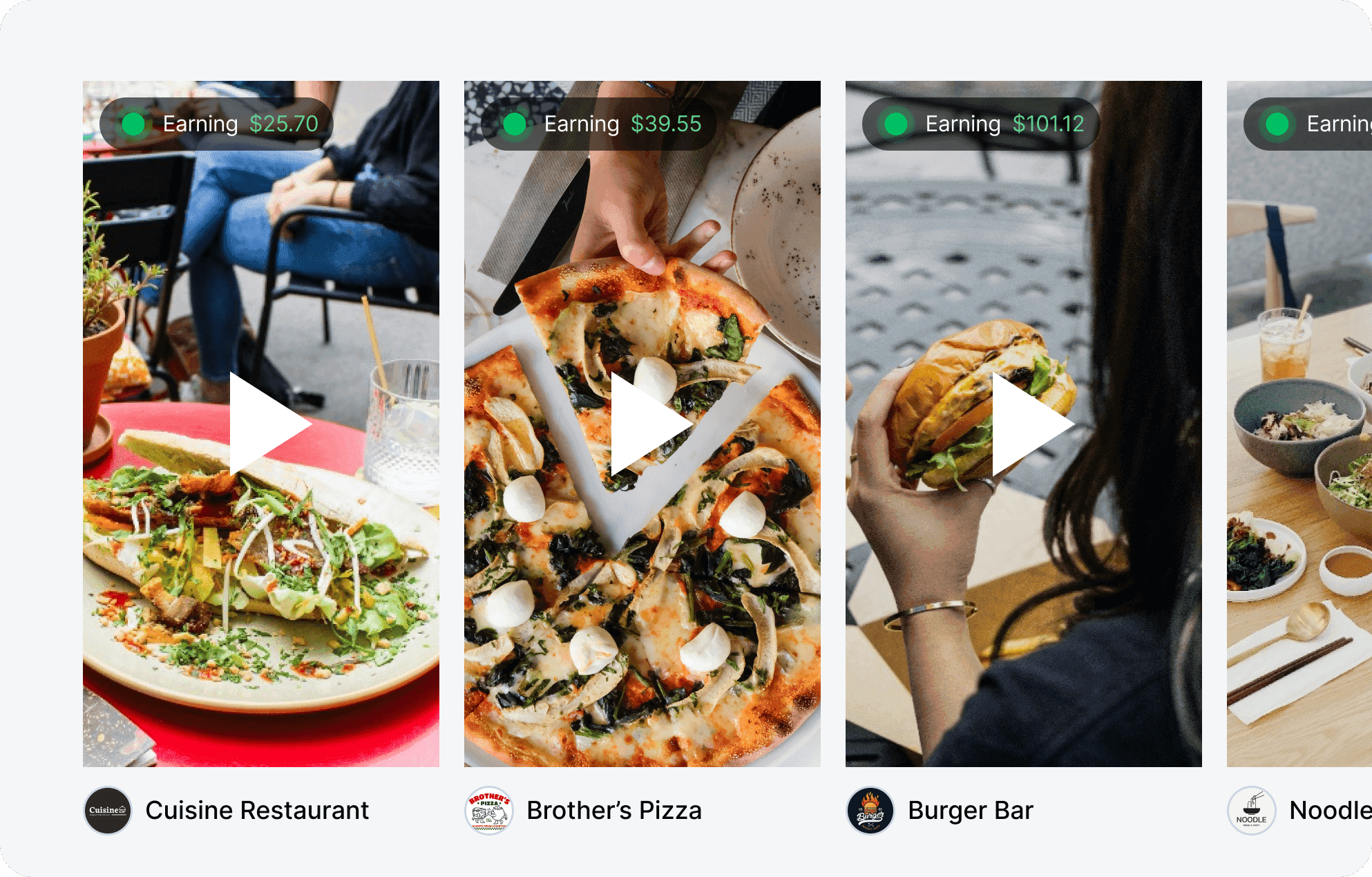Play the Burger Bar video
Image resolution: width=1372 pixels, height=877 pixels.
tap(1027, 424)
